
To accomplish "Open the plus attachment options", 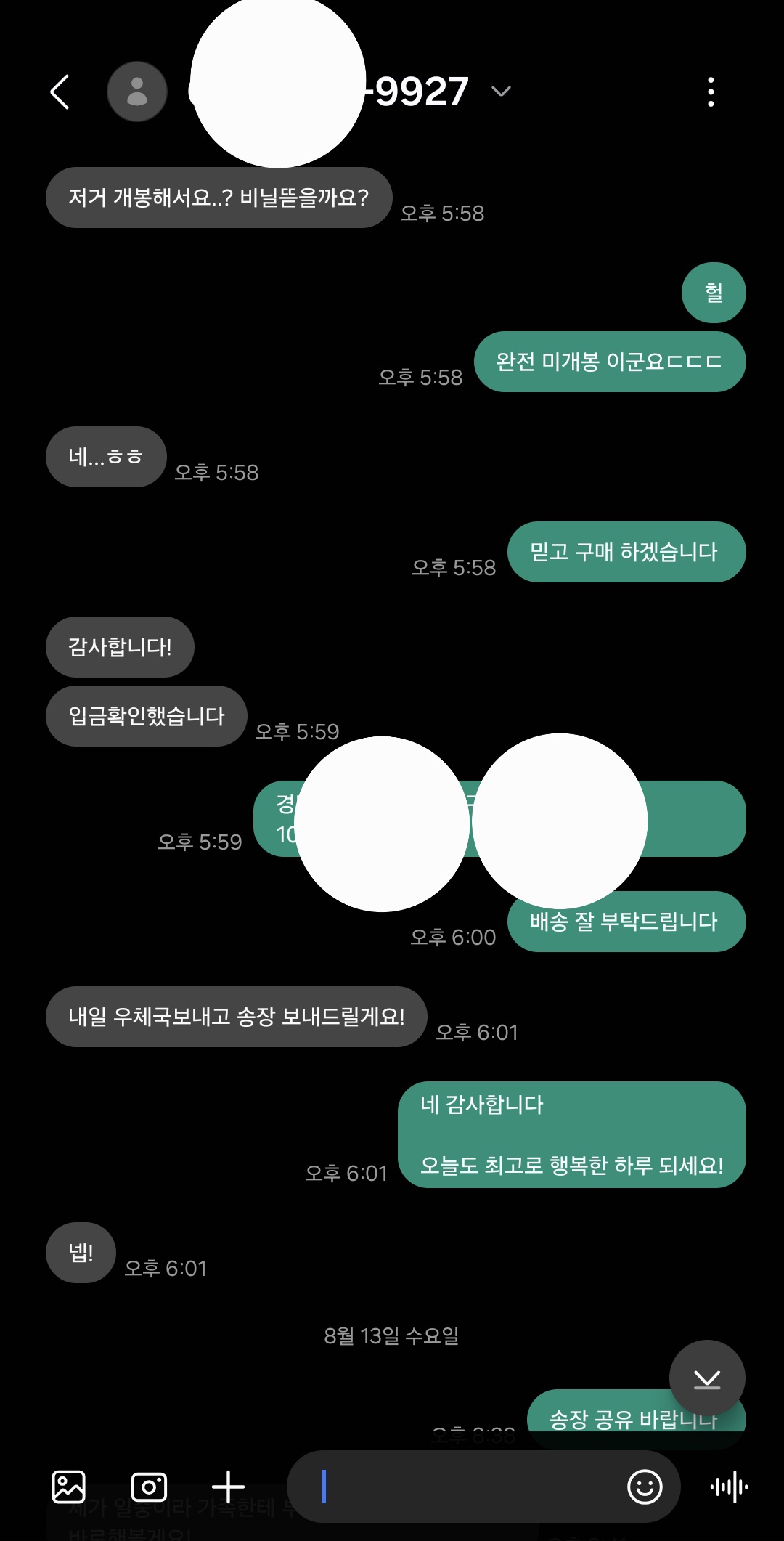I will coord(228,1487).
